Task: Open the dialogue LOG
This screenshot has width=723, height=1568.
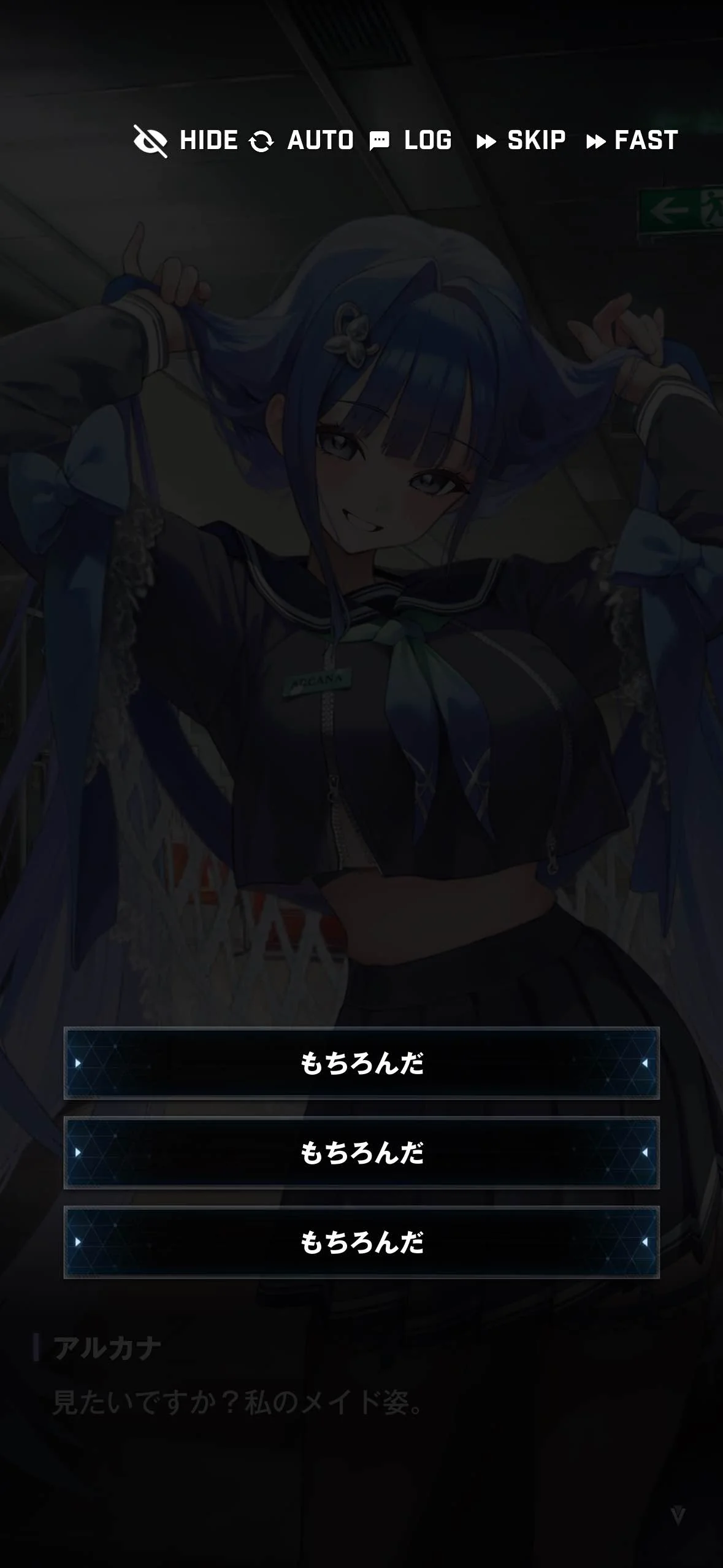Action: tap(410, 140)
